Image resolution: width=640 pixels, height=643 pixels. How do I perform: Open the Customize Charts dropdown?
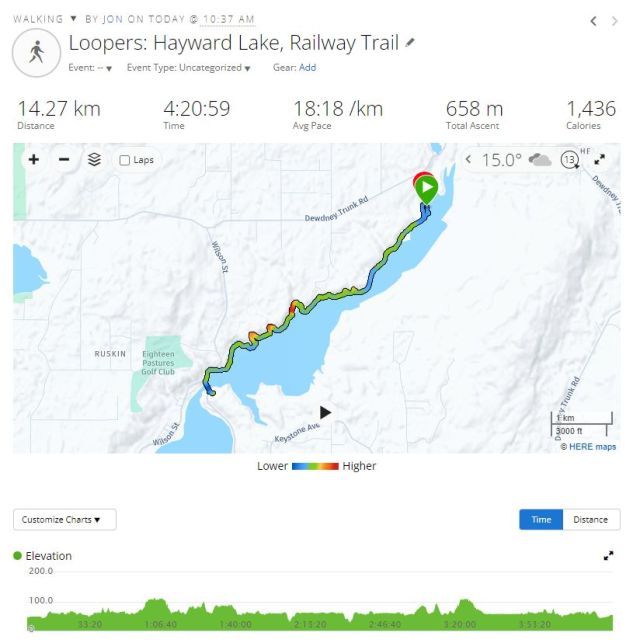[x=64, y=520]
